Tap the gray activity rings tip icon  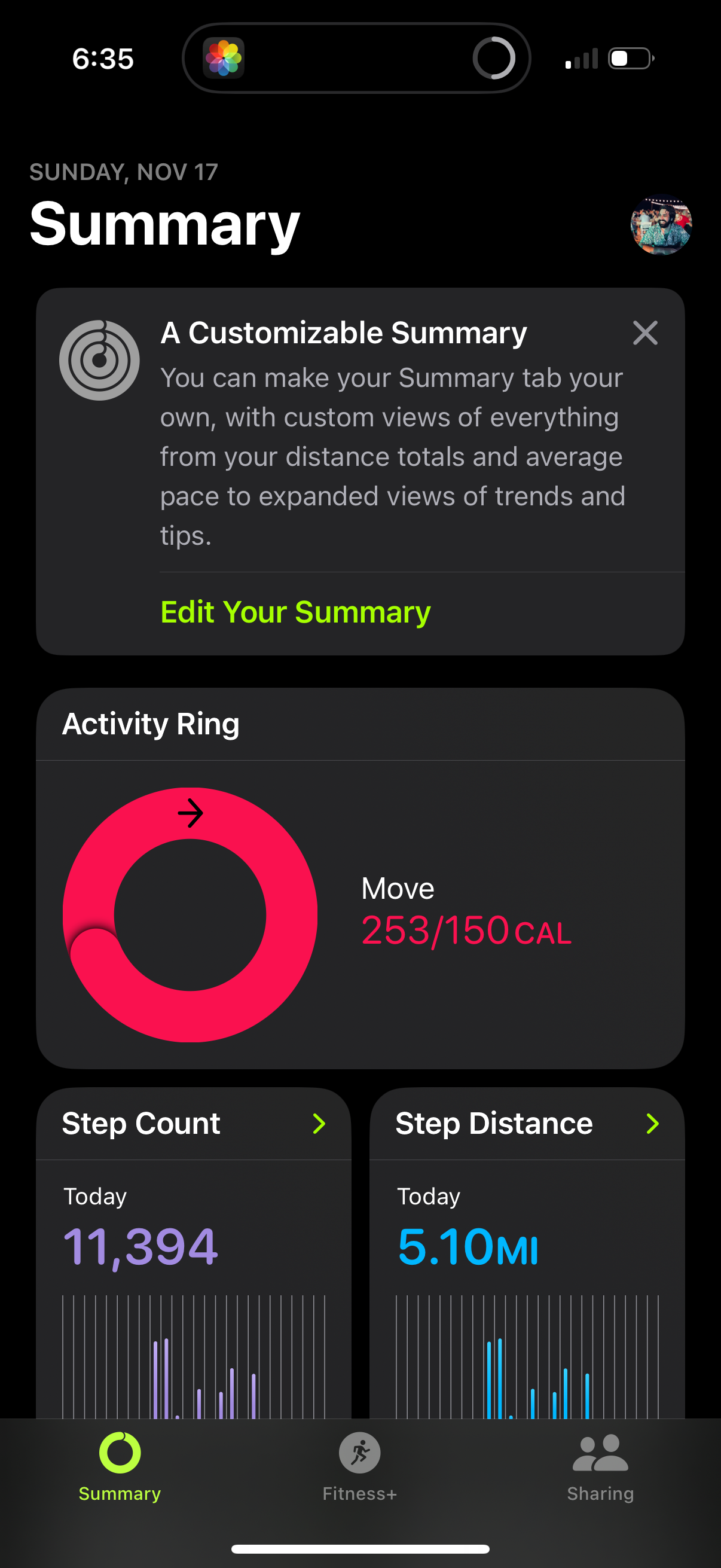point(99,359)
